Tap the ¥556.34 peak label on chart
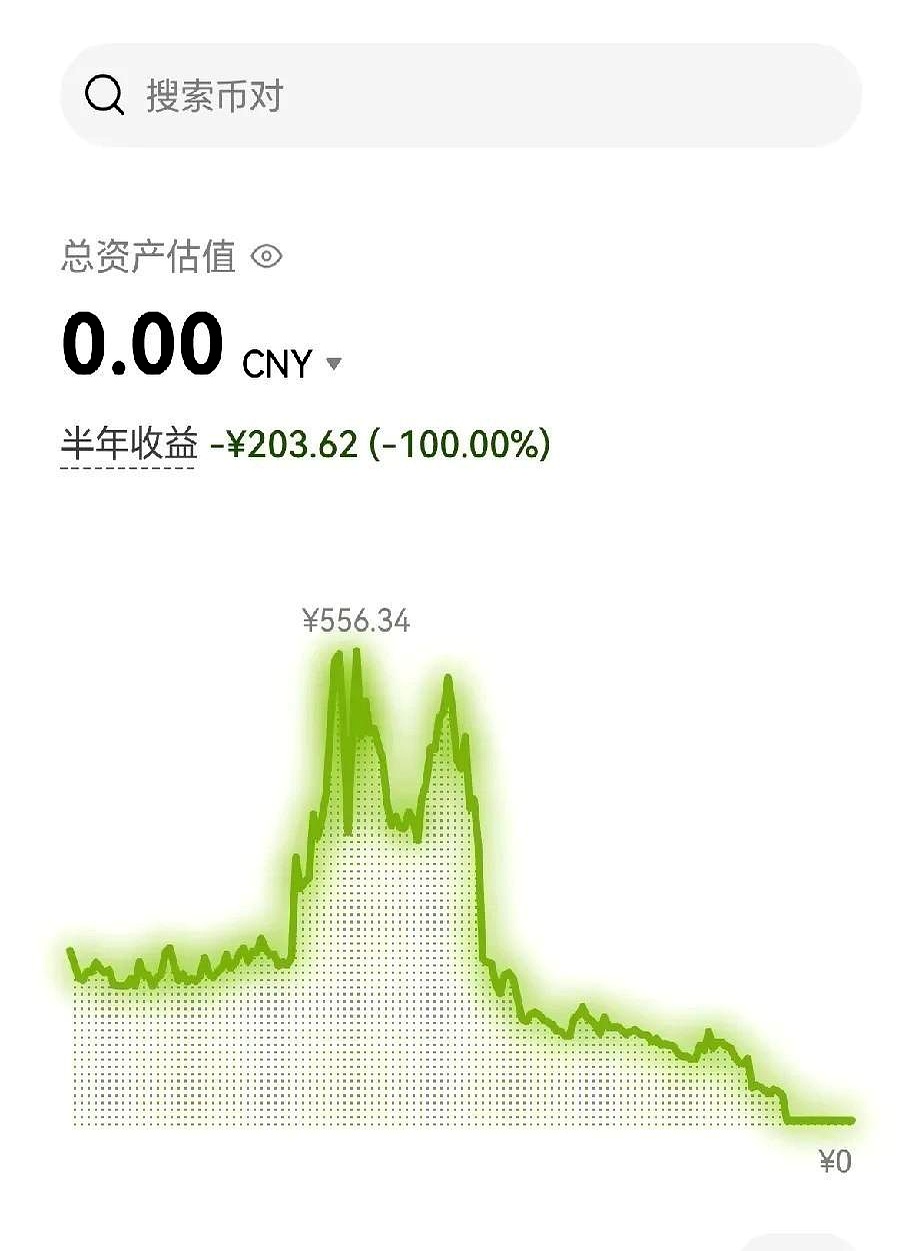The width and height of the screenshot is (912, 1251). (x=357, y=620)
